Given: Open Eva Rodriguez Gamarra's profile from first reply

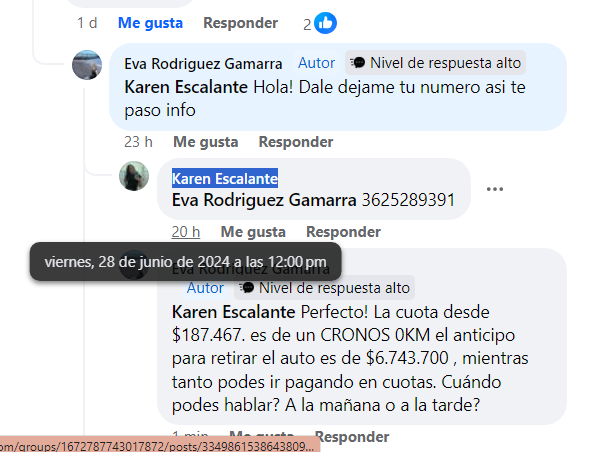Looking at the screenshot, I should click(204, 63).
